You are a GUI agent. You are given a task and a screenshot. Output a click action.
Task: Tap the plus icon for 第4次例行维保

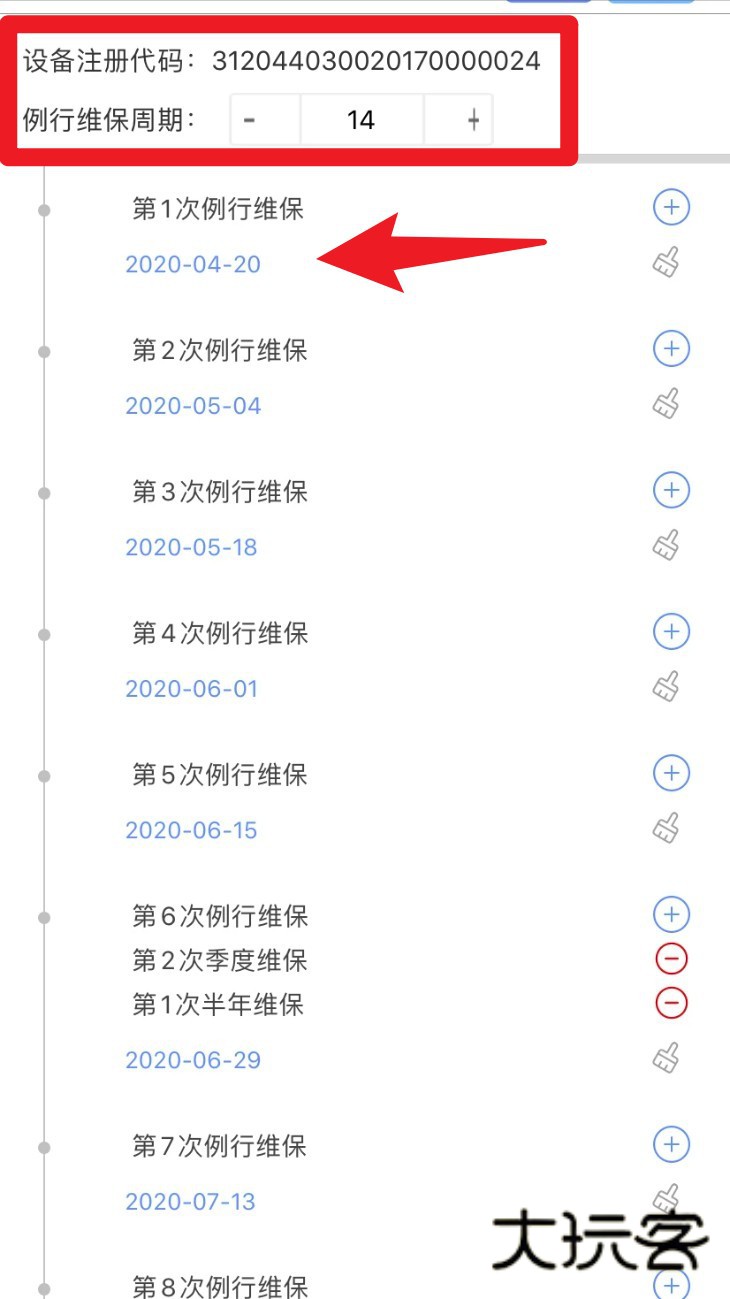point(671,632)
